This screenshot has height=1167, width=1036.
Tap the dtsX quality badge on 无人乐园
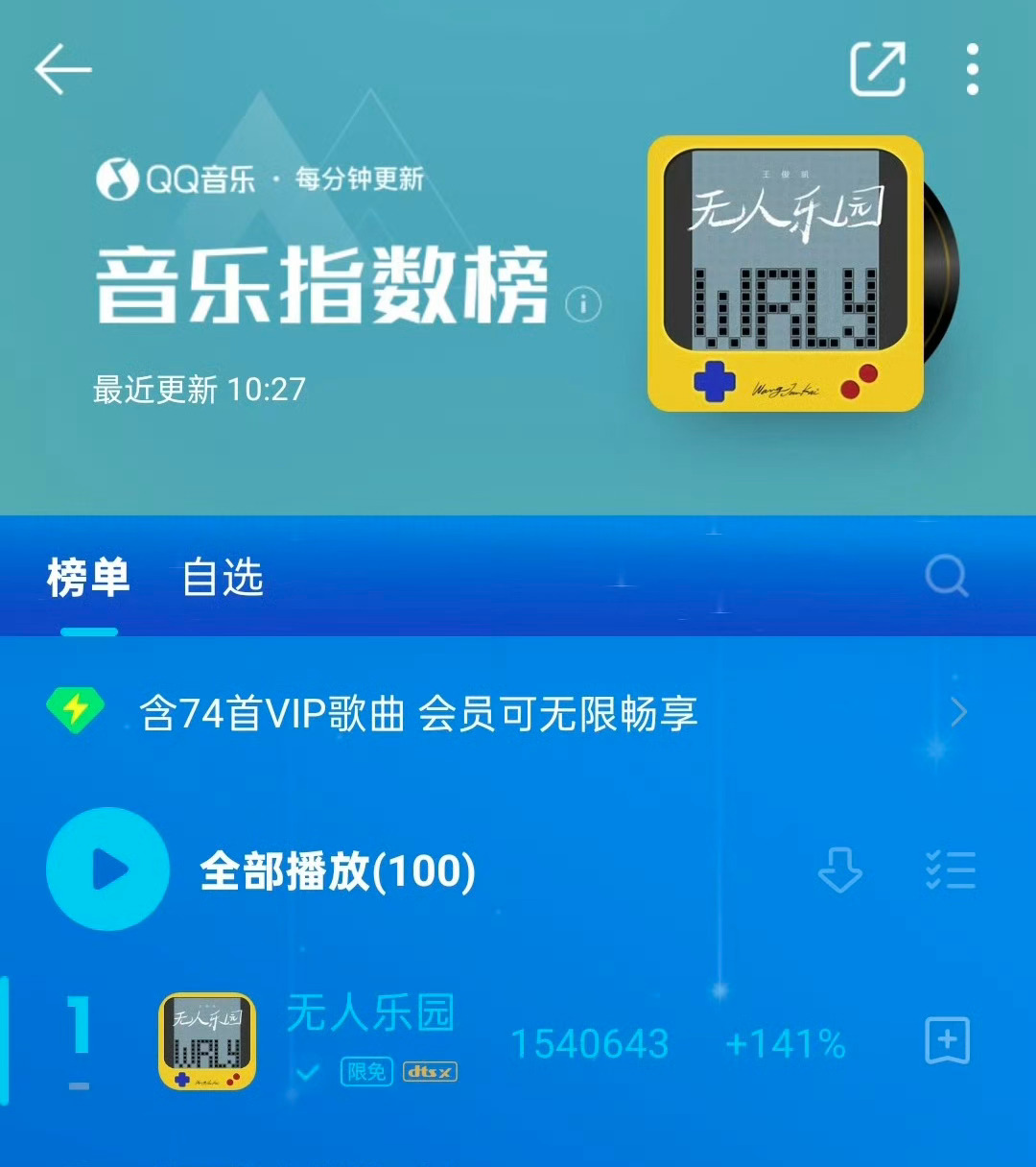[x=431, y=1072]
